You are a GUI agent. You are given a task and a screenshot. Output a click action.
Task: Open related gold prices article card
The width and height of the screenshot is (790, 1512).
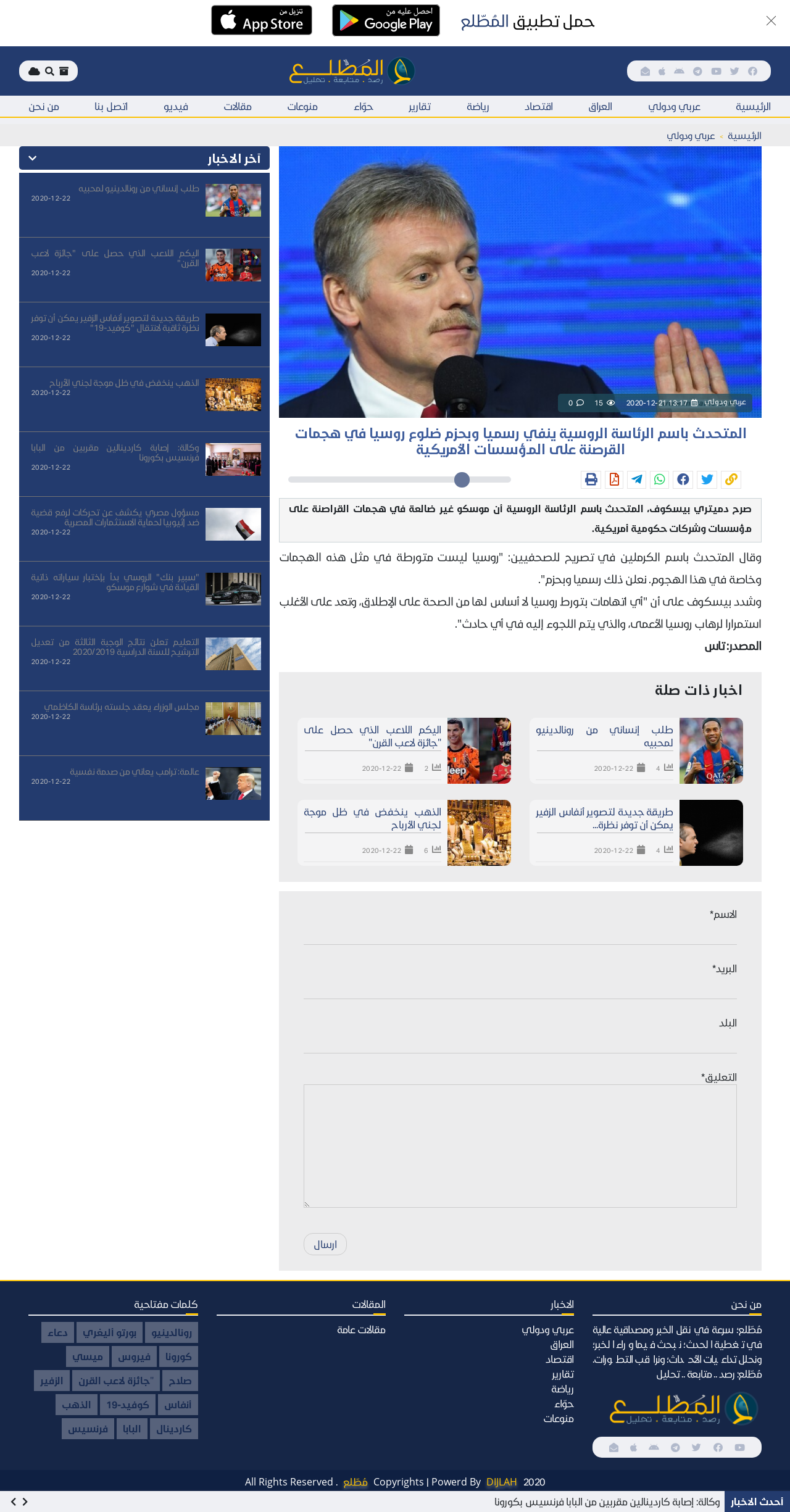pyautogui.click(x=404, y=833)
